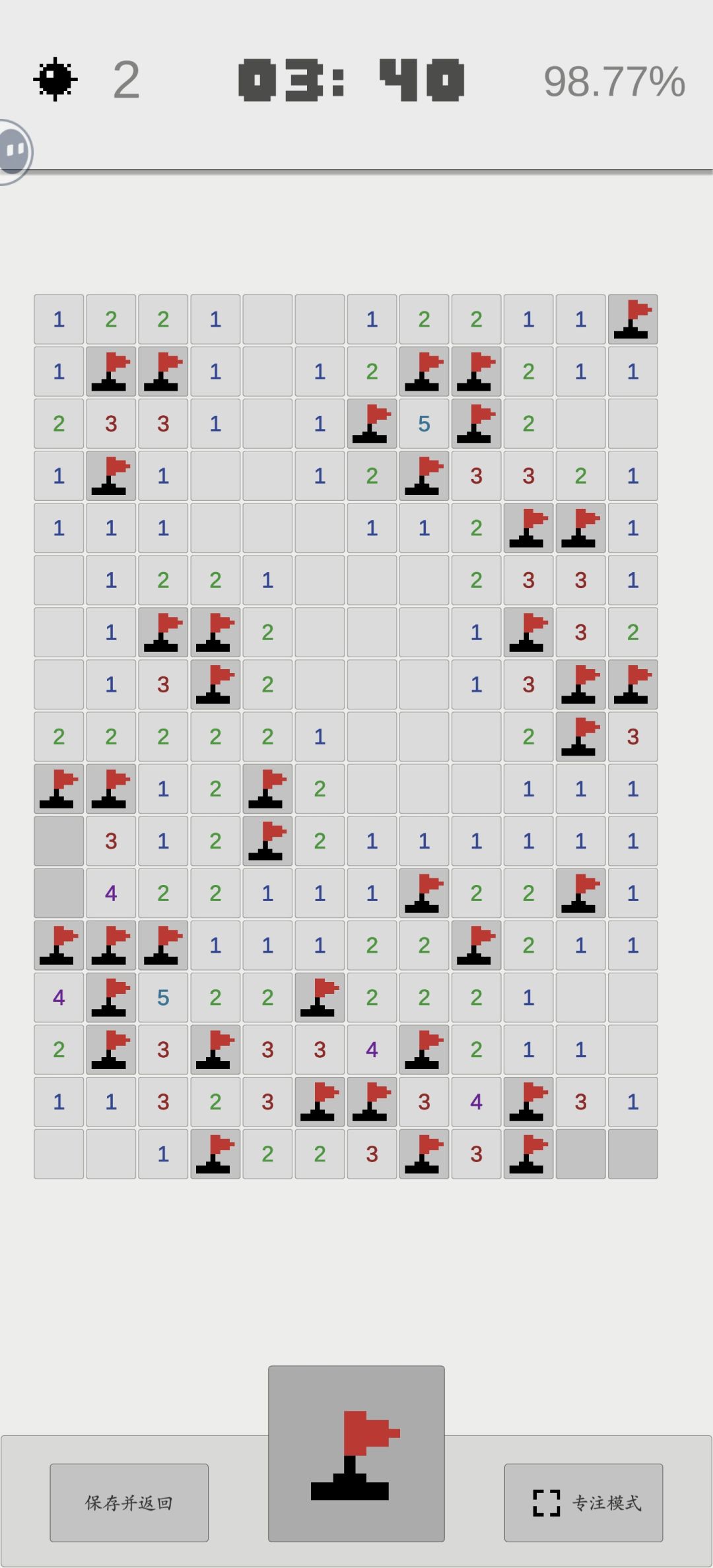This screenshot has width=713, height=1568.
Task: Tap the 保存并返回 button
Action: pos(129,1503)
